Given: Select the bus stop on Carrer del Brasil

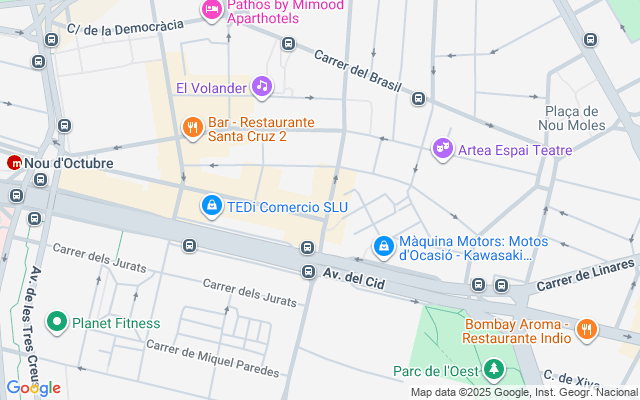Looking at the screenshot, I should tap(418, 99).
